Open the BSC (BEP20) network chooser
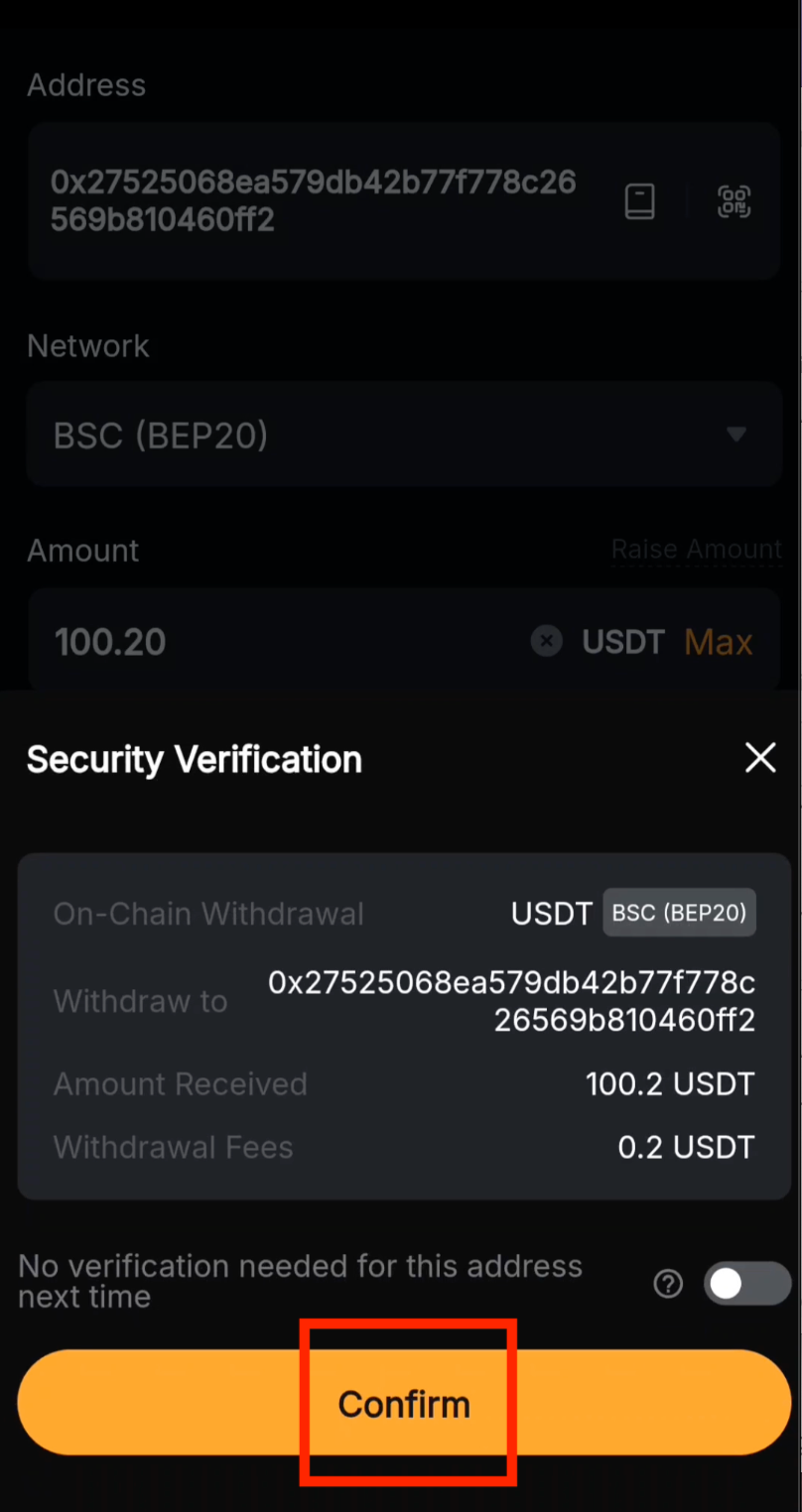Screen dimensions: 802x1512 coord(404,435)
